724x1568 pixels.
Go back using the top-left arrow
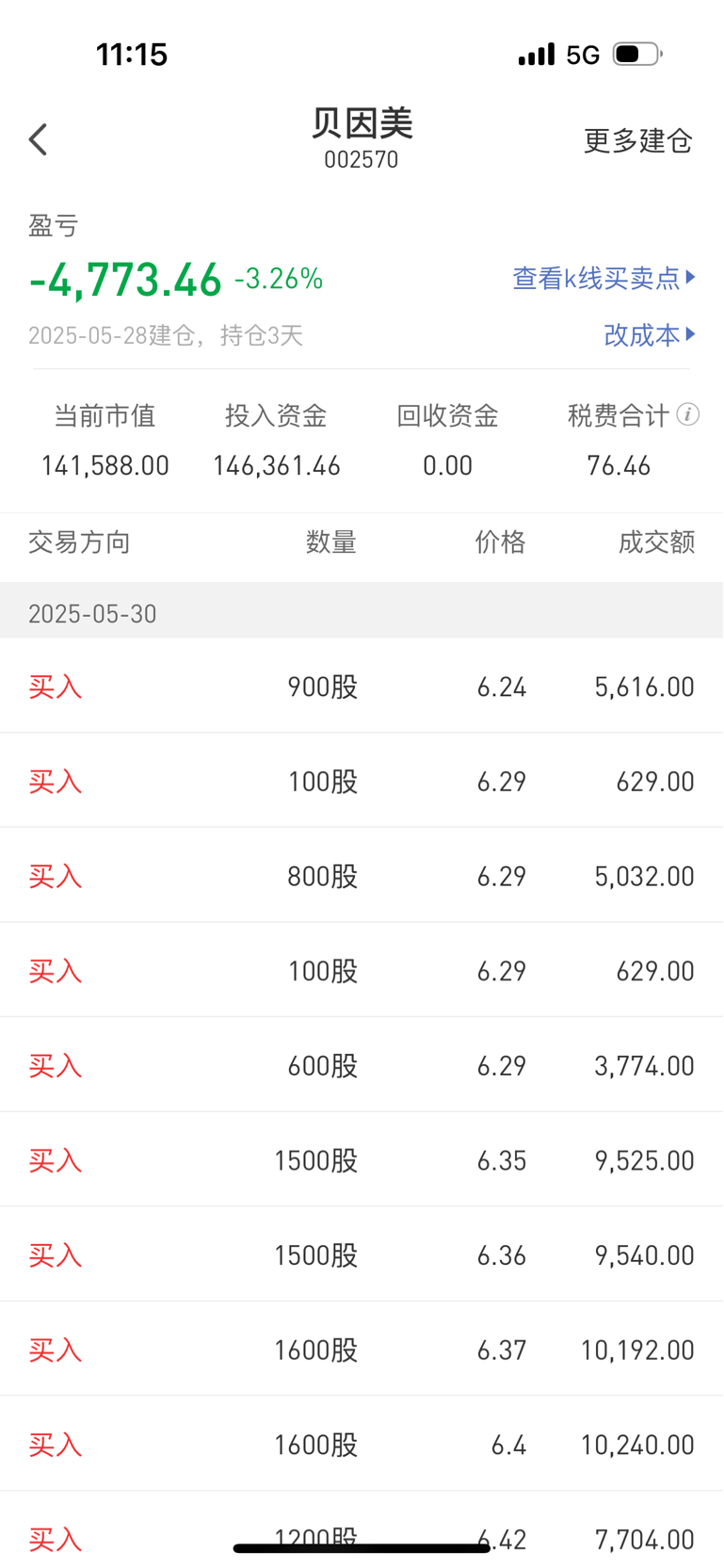tap(39, 140)
